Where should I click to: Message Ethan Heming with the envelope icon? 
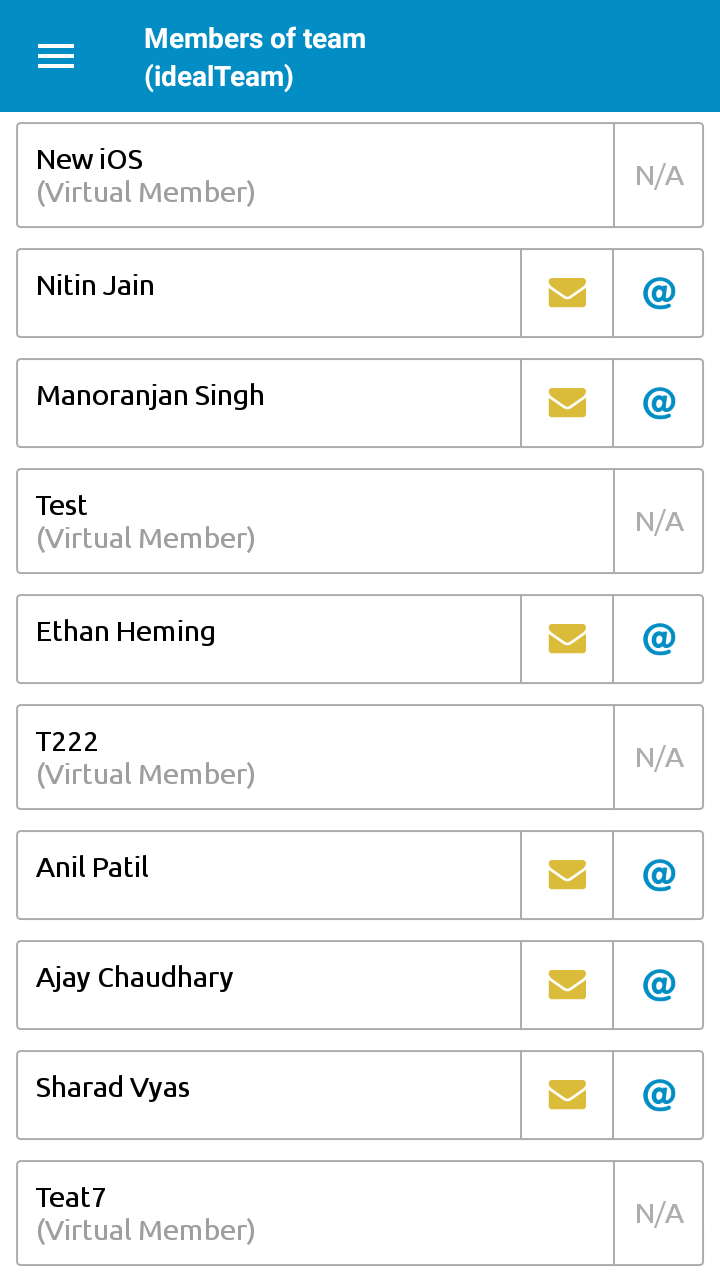tap(567, 639)
